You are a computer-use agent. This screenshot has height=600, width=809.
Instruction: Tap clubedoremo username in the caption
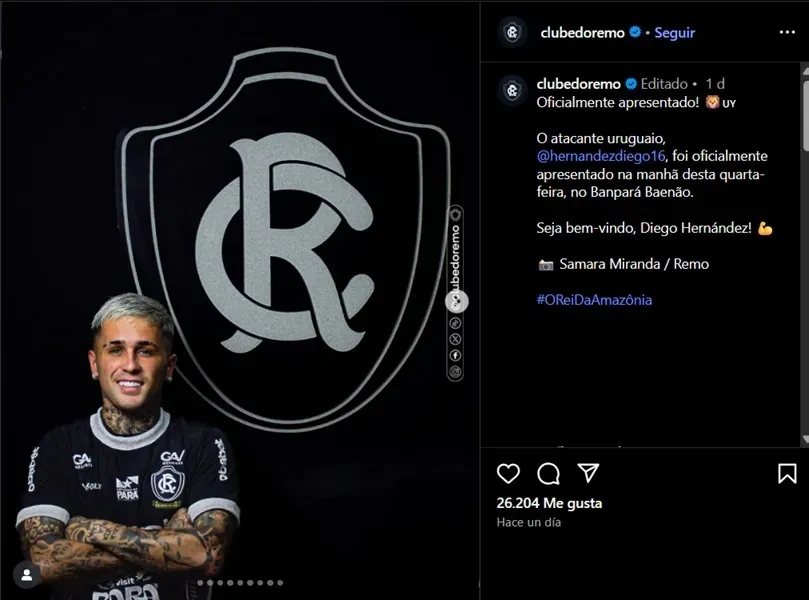(578, 84)
